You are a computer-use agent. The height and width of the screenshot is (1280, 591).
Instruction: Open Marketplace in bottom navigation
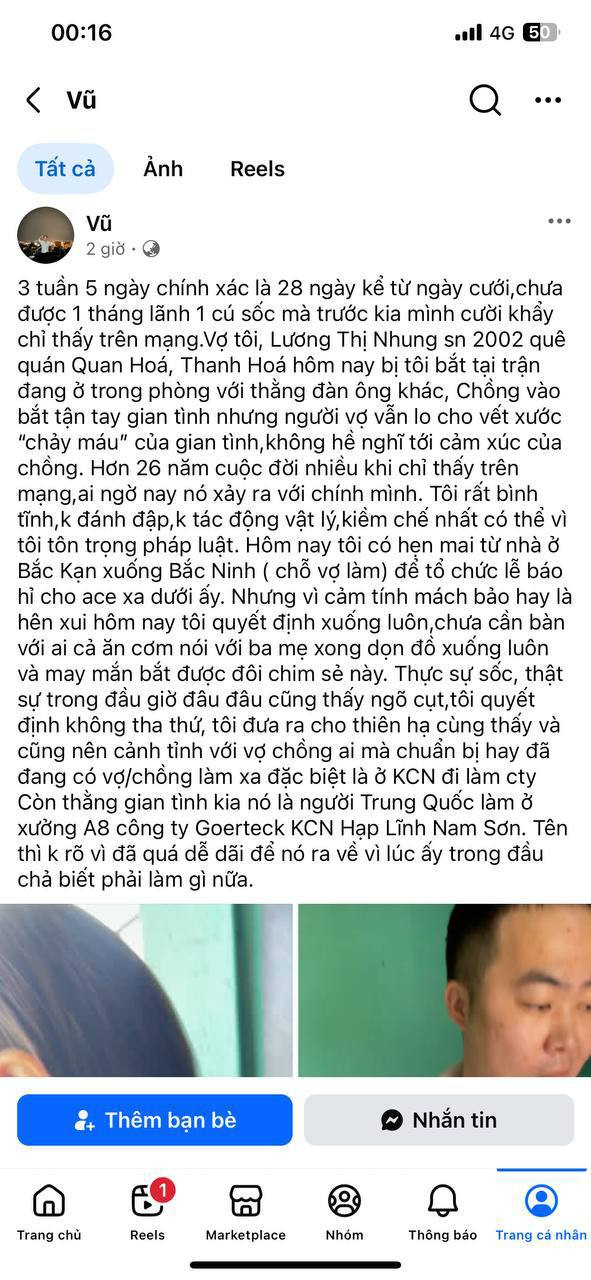(x=245, y=1211)
